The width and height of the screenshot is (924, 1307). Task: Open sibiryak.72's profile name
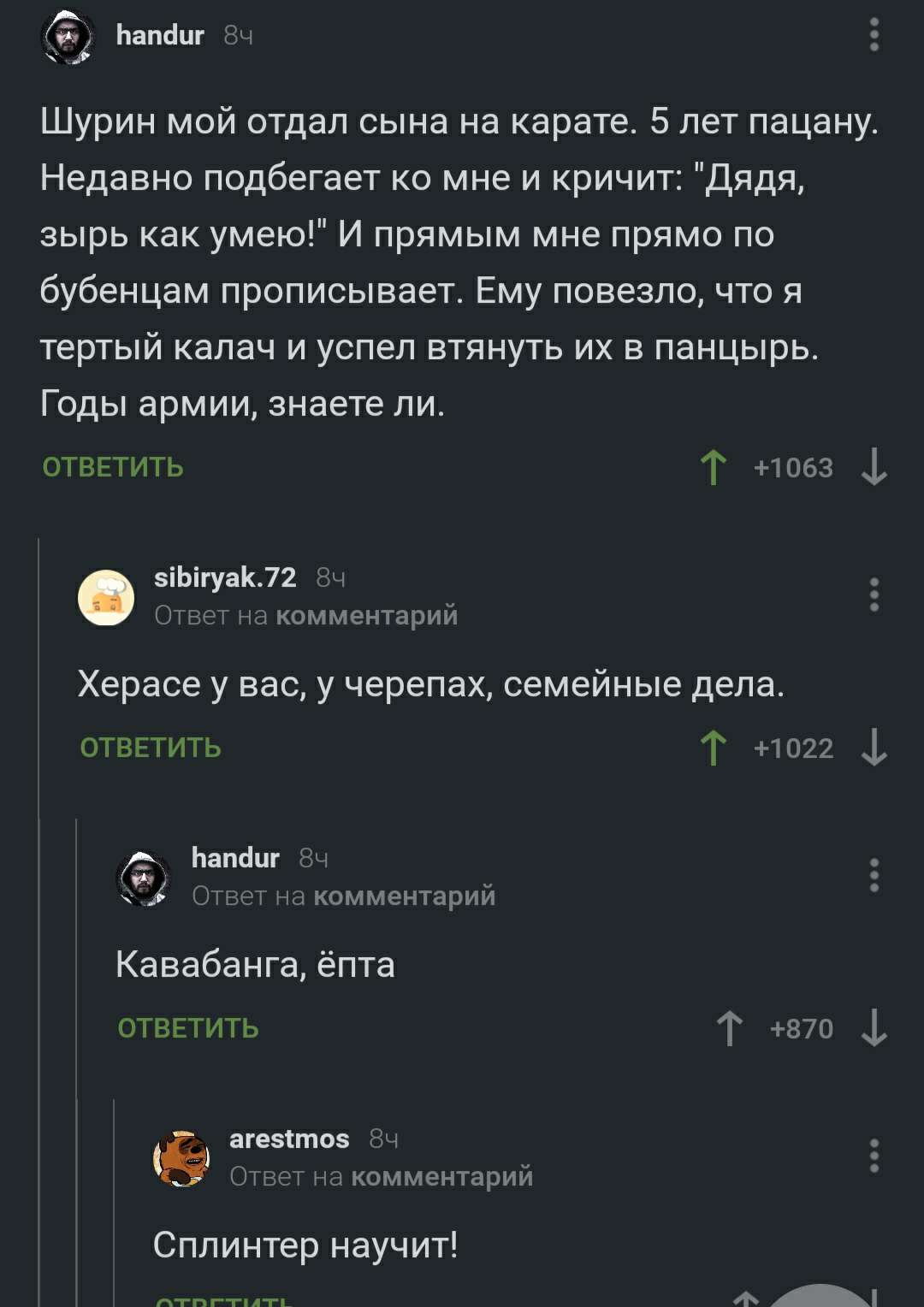(x=224, y=577)
